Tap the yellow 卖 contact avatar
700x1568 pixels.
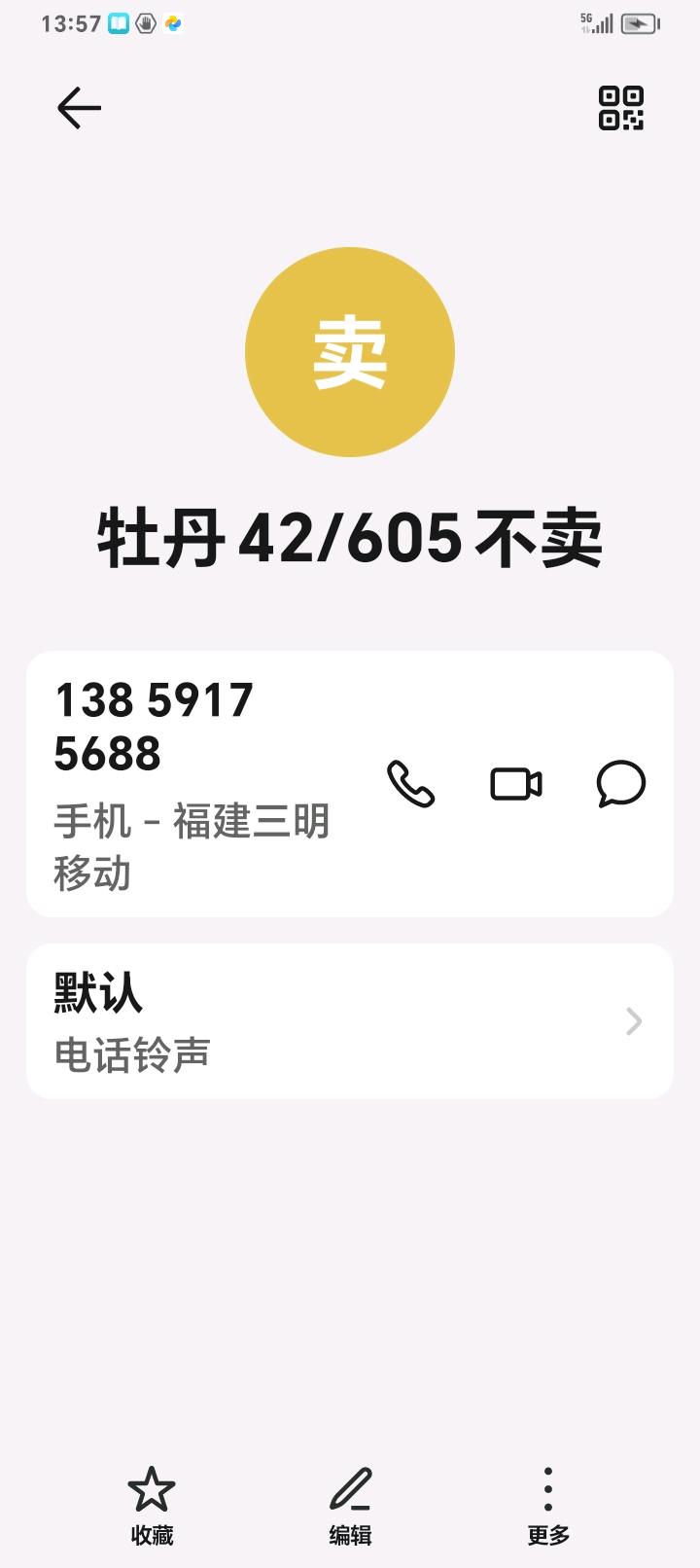coord(350,352)
